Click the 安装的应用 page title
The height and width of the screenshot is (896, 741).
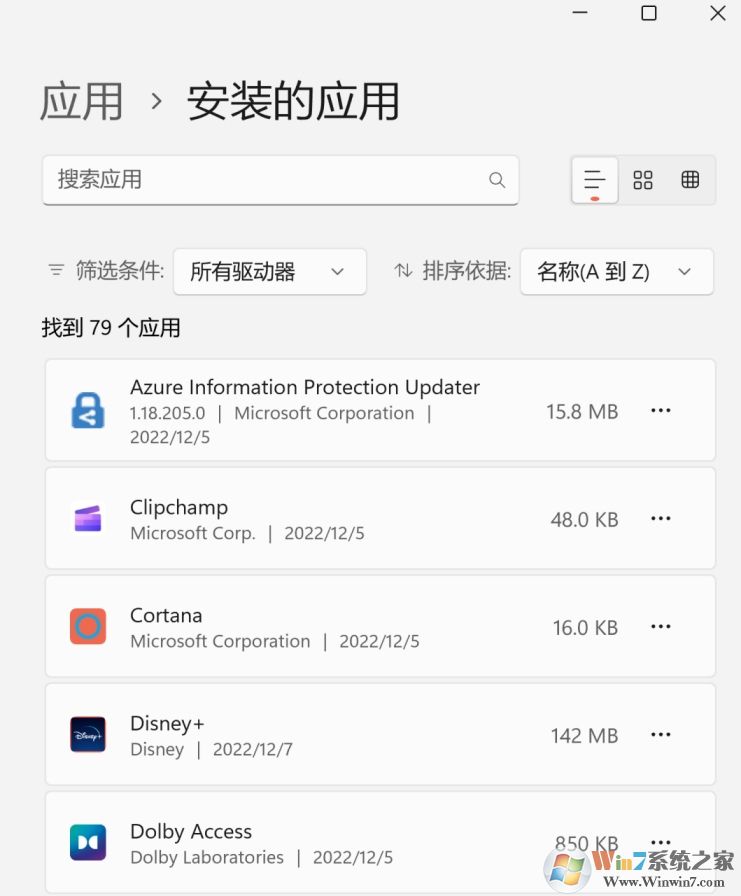tap(292, 99)
